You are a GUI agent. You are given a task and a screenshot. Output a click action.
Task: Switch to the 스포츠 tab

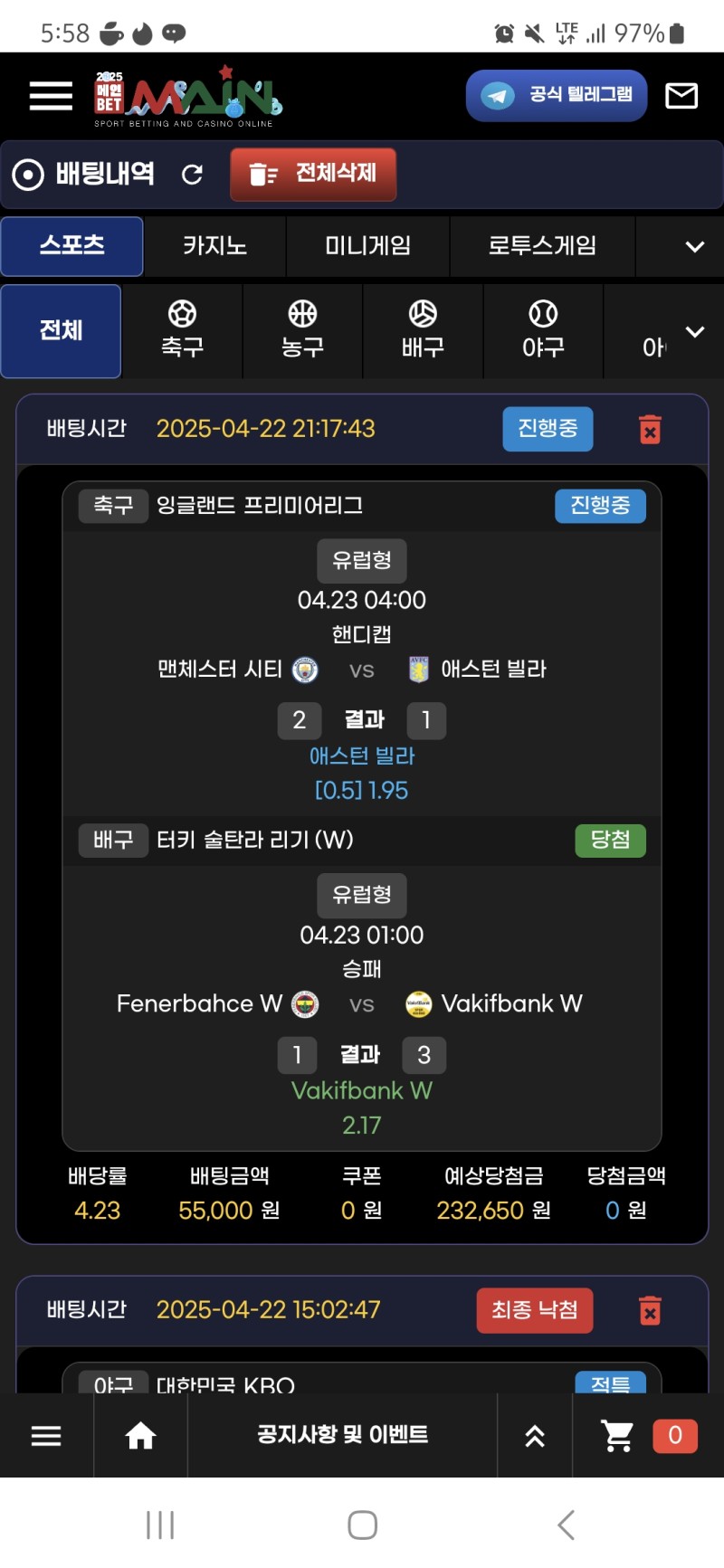71,245
